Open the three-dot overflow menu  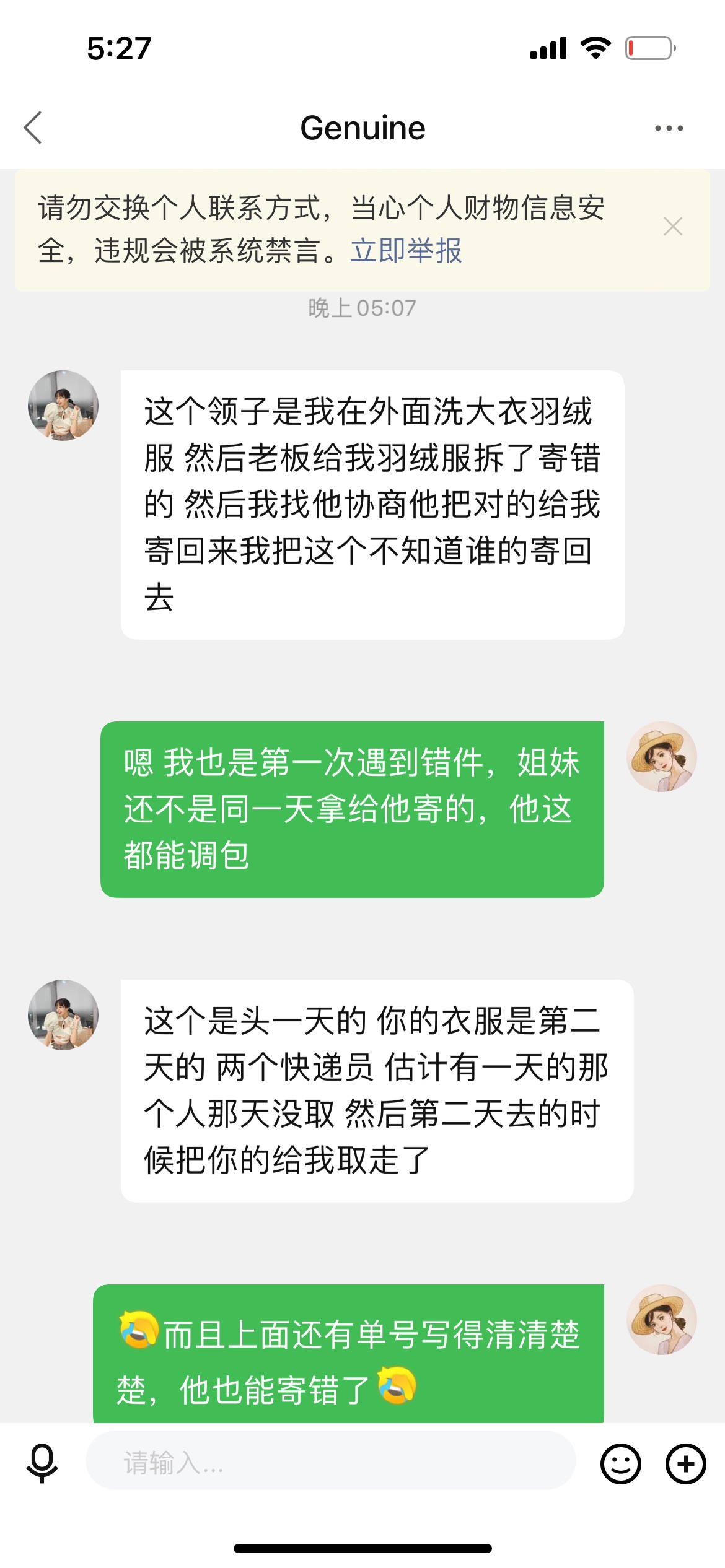click(669, 128)
